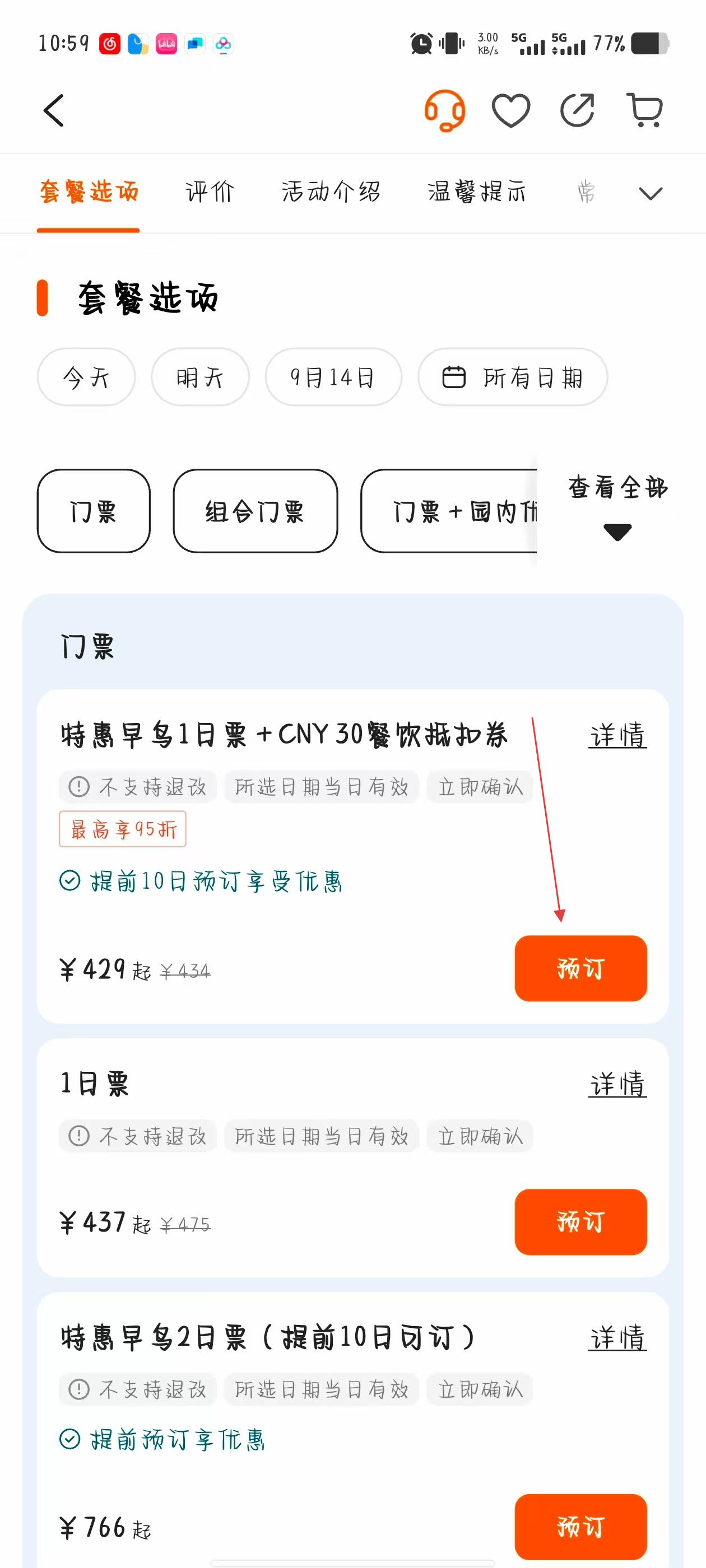
Task: Jump to the 温馨提示 tab
Action: pos(476,192)
